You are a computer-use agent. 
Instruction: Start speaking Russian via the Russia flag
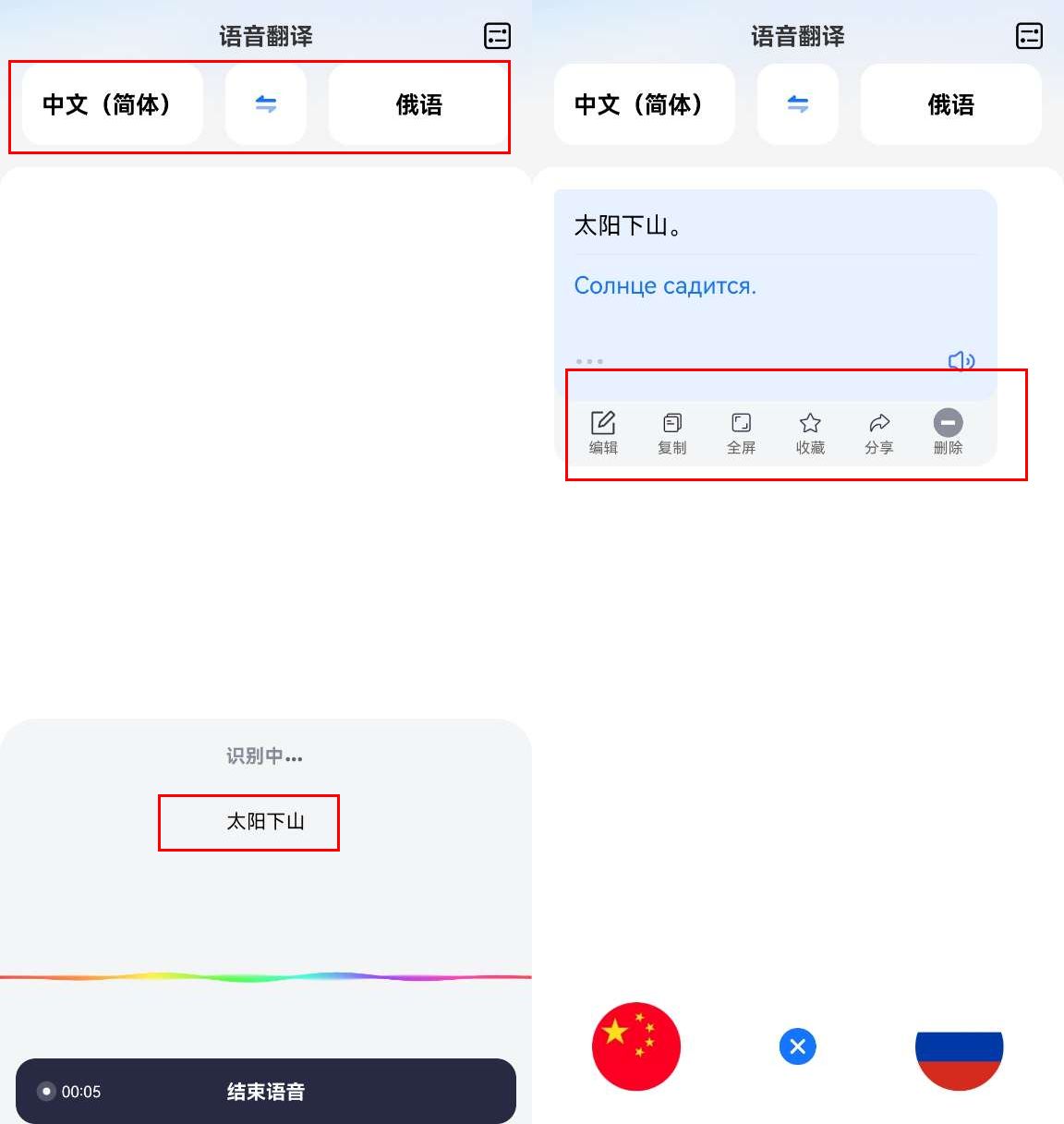(959, 1046)
